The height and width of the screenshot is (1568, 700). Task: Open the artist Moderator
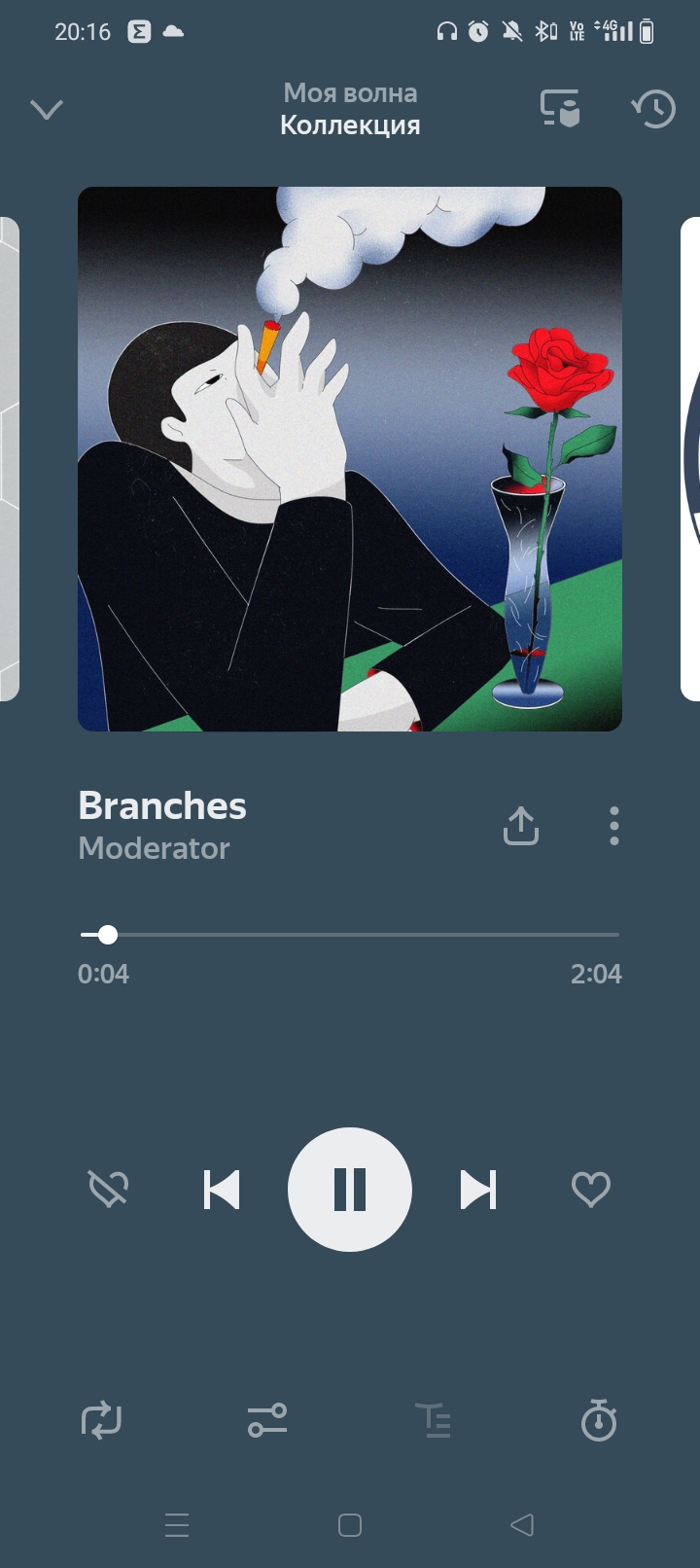click(x=154, y=848)
